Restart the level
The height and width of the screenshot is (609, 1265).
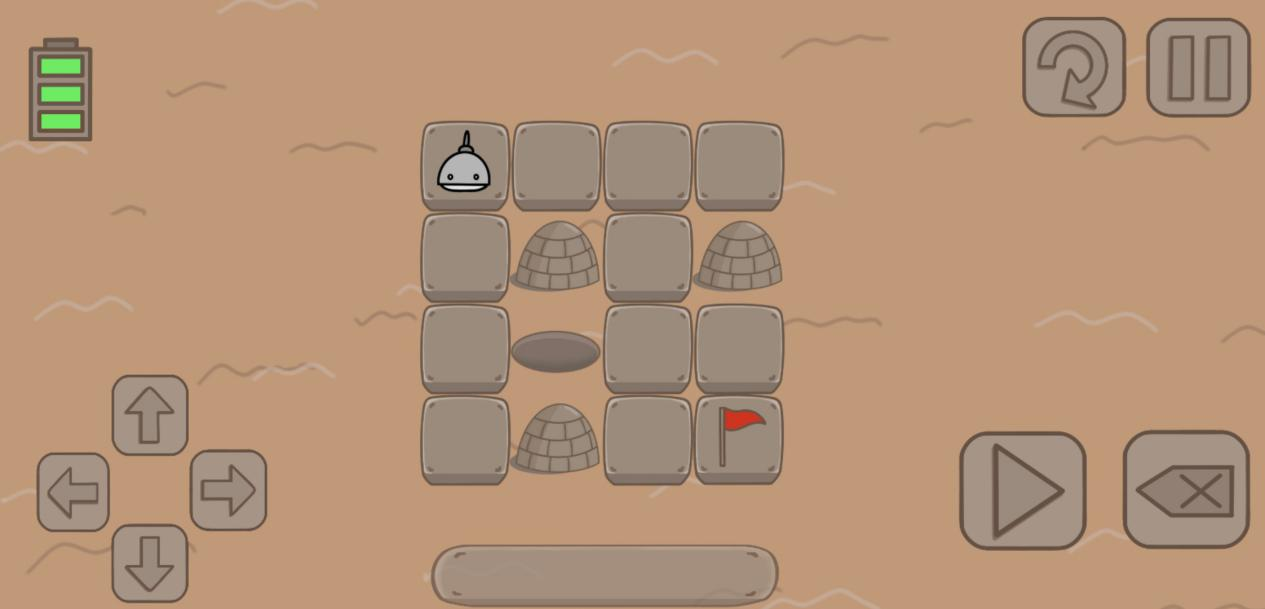(x=1073, y=67)
